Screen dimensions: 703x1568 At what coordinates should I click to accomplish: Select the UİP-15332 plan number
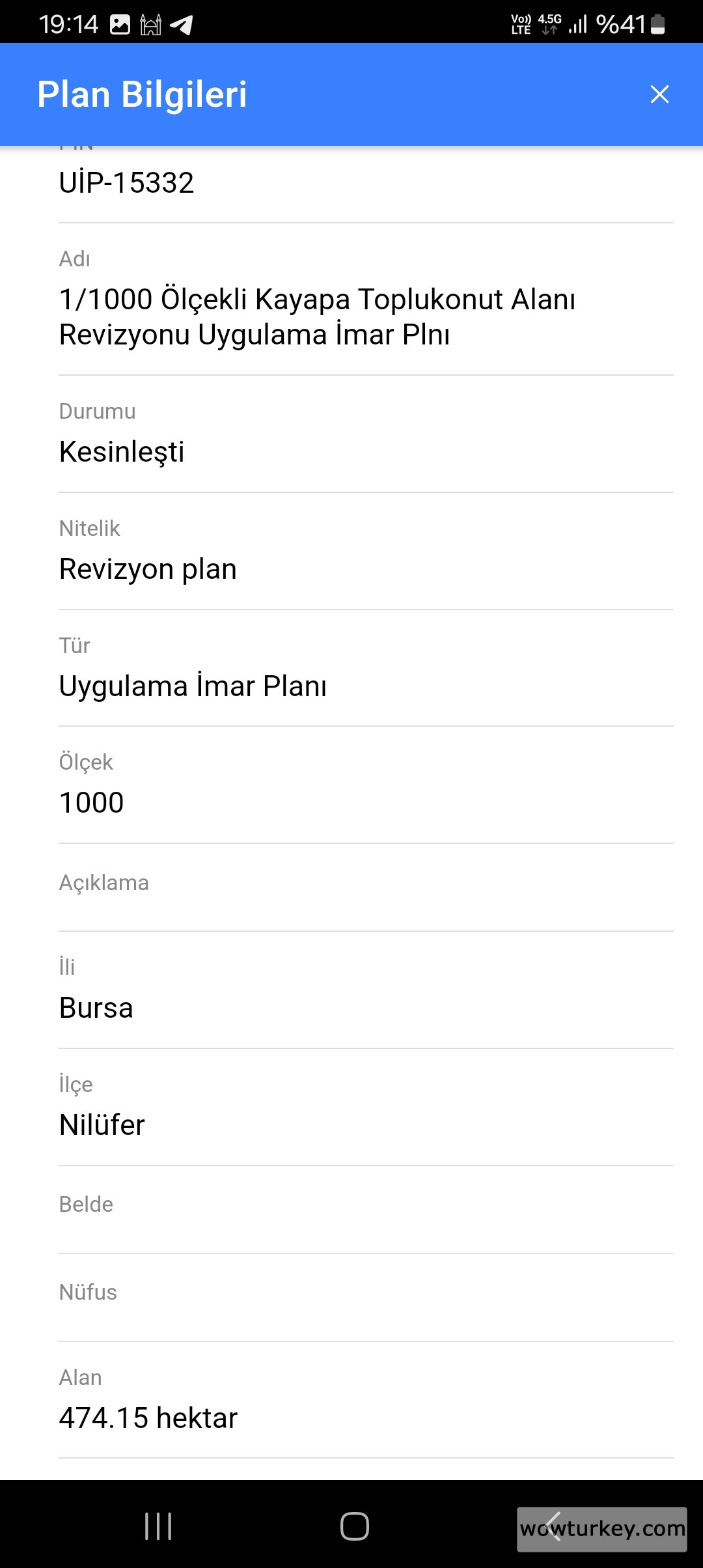pos(127,183)
